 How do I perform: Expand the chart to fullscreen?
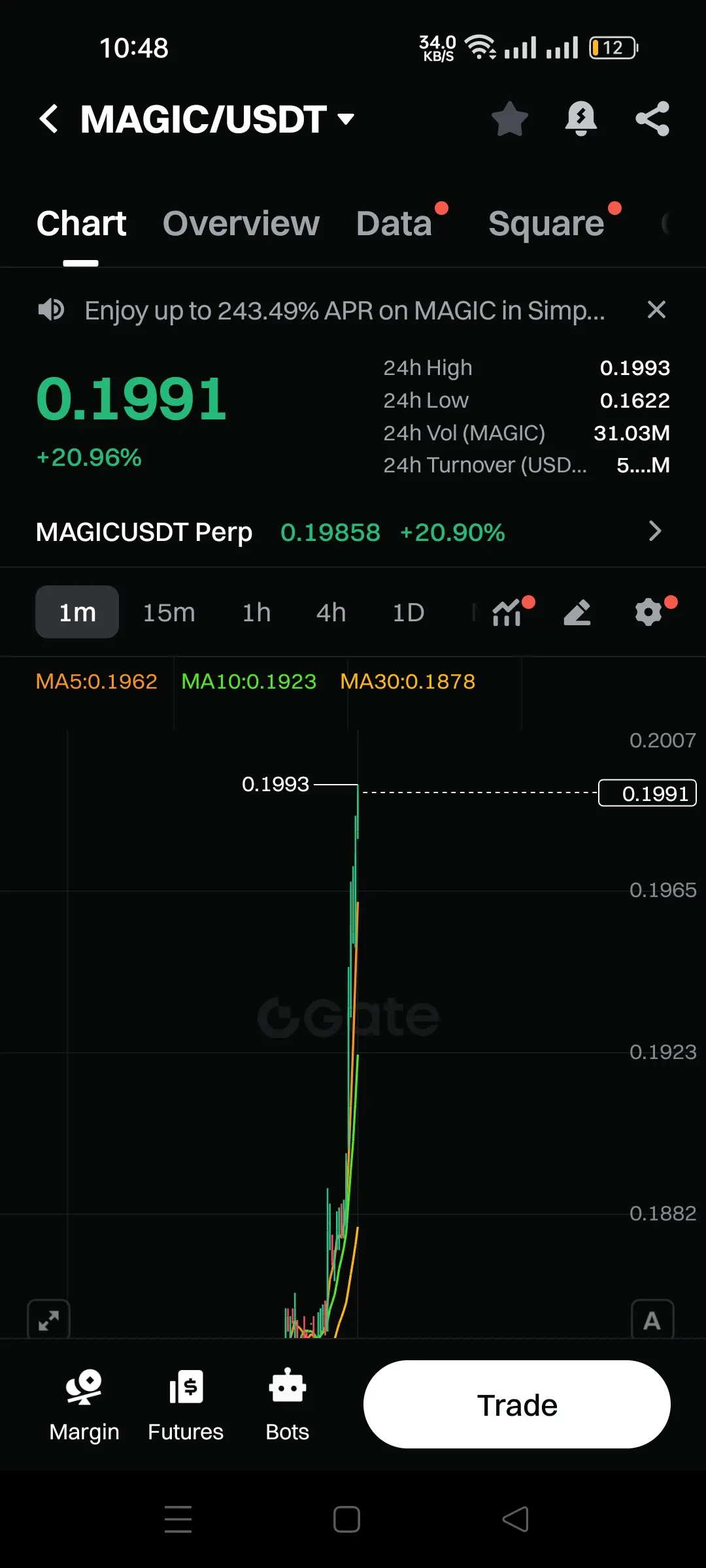click(x=49, y=1321)
